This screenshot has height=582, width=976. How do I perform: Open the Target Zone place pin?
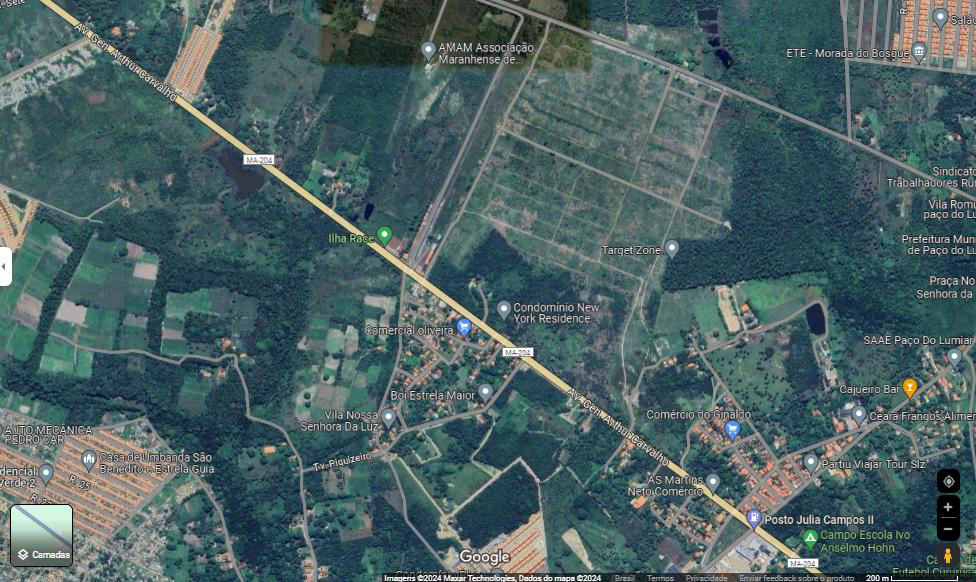[x=672, y=248]
